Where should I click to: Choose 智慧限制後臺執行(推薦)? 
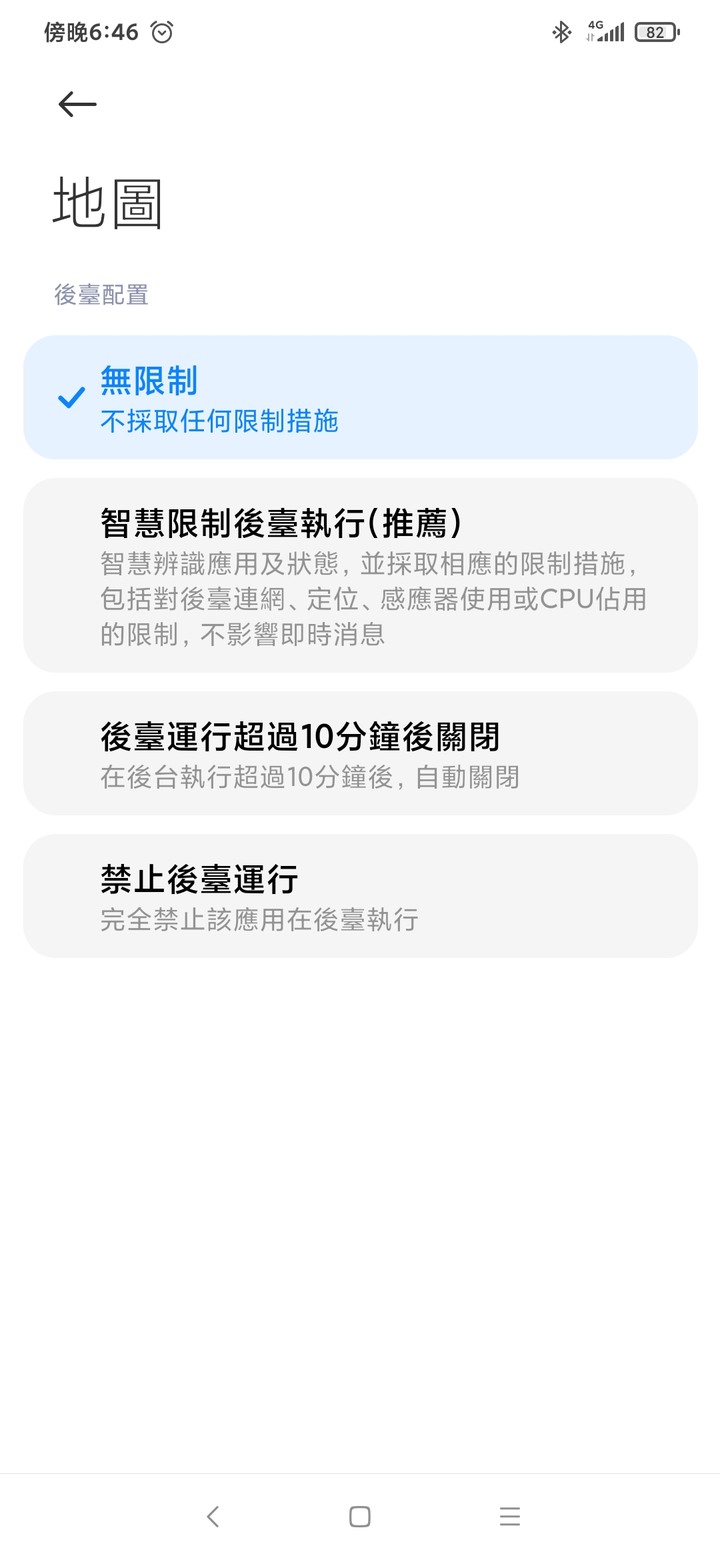click(360, 575)
